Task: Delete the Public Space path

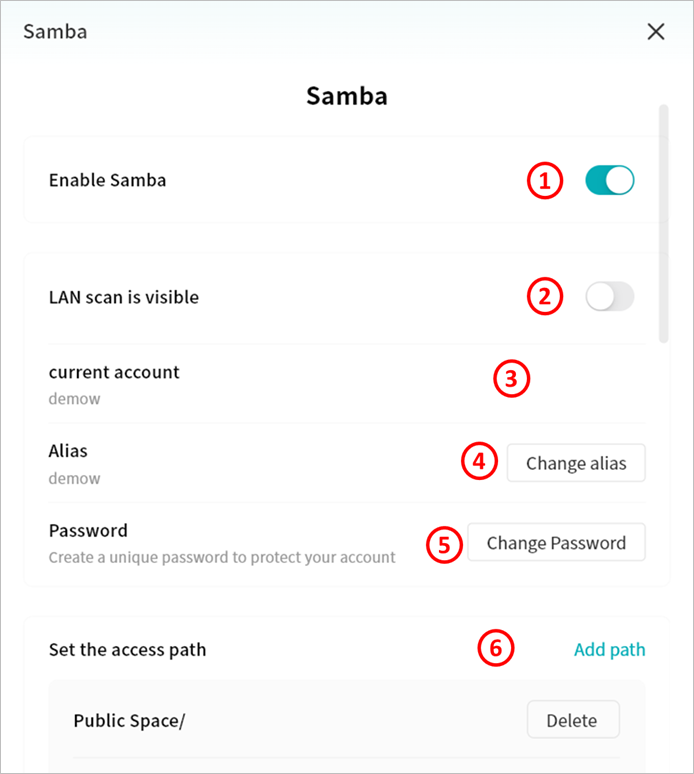Action: point(572,720)
